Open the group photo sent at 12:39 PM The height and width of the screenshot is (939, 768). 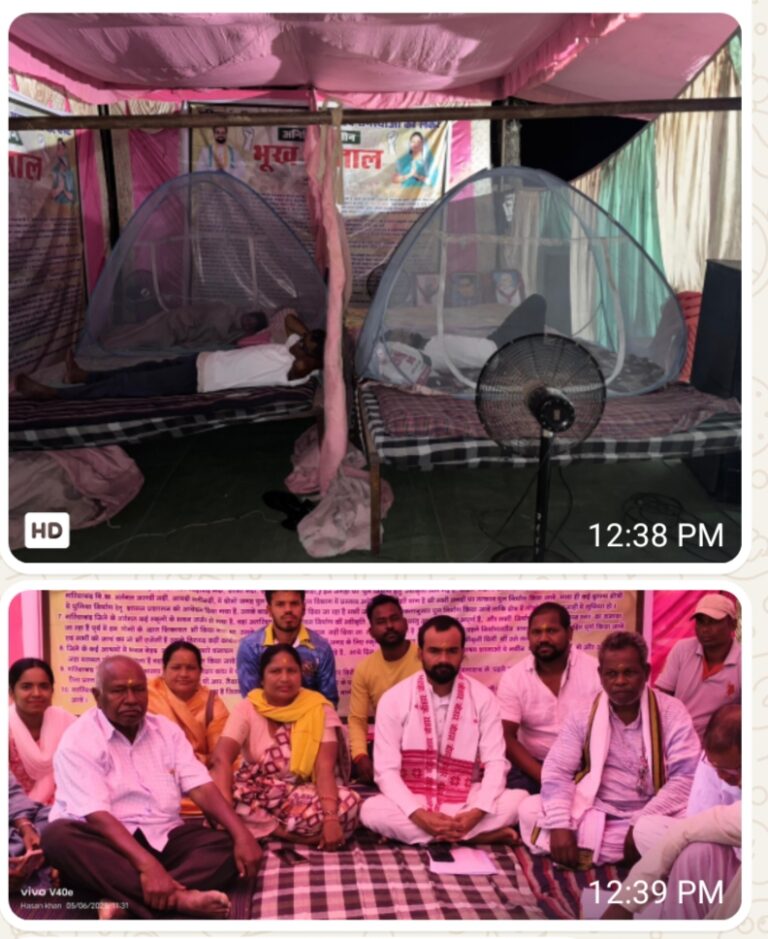(375, 755)
